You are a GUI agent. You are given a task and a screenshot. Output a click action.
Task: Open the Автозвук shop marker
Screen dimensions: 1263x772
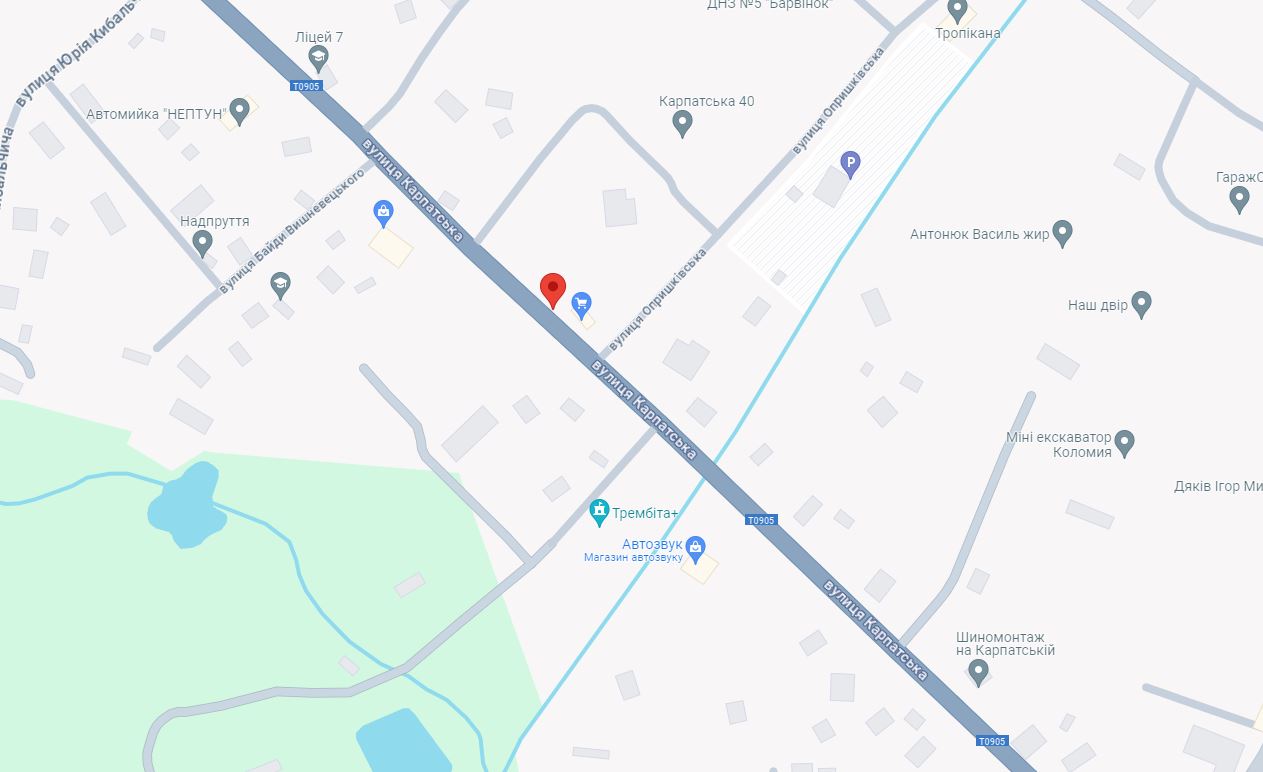(x=696, y=546)
